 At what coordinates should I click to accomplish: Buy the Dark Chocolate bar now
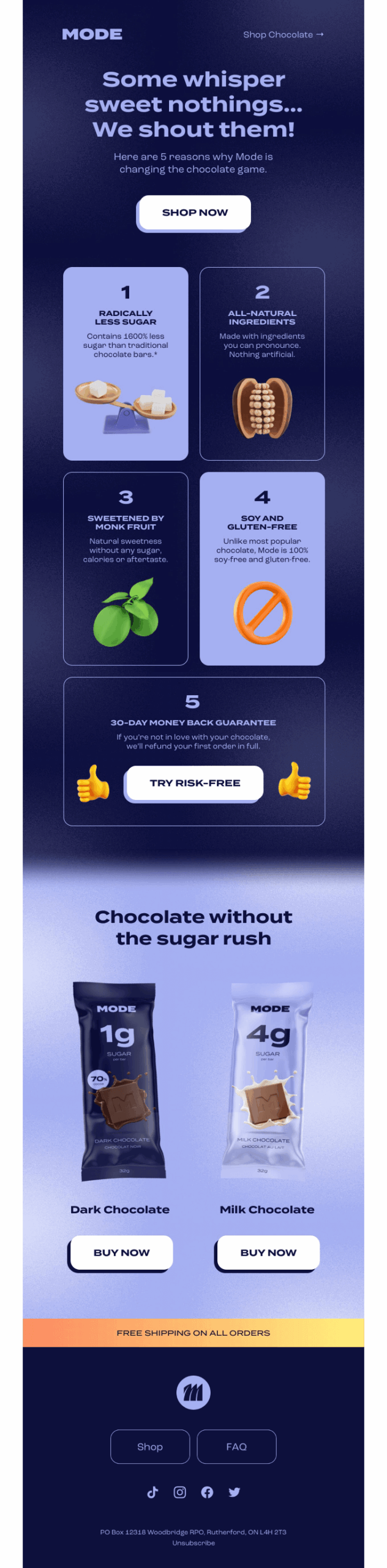click(x=121, y=1252)
